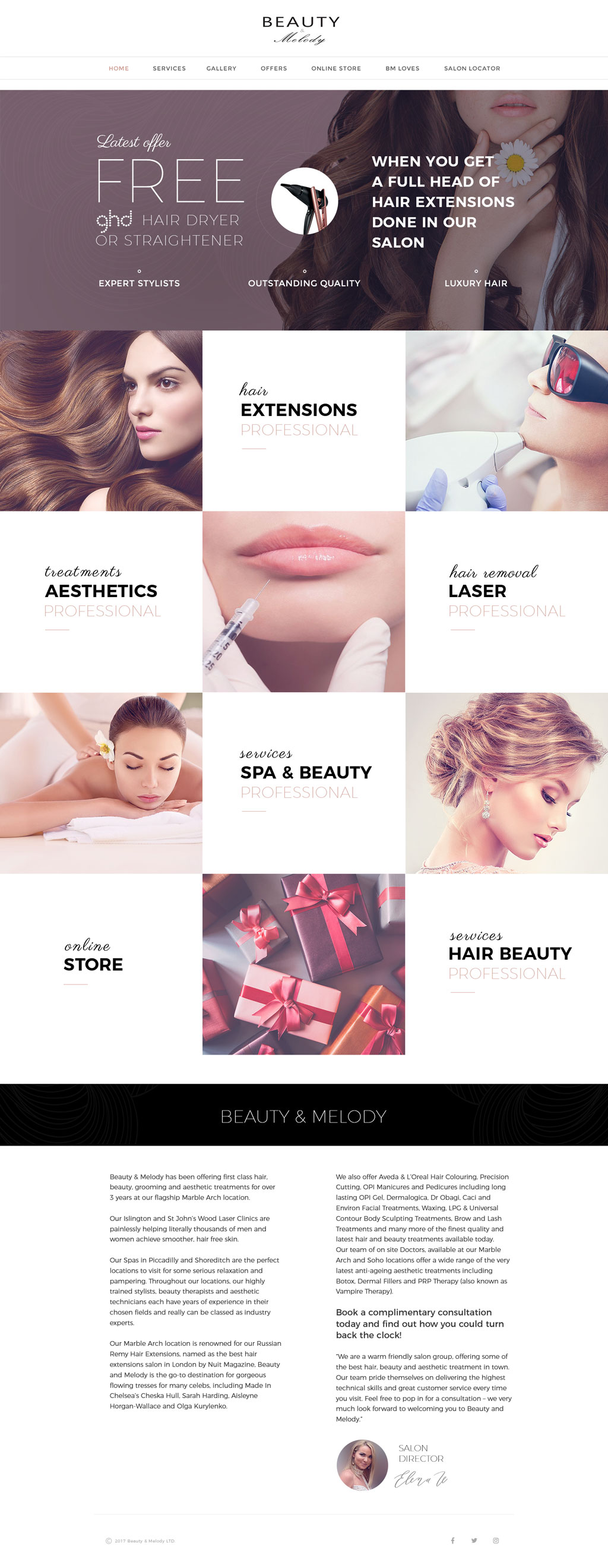Visit the Facebook page from footer

coord(452,1541)
